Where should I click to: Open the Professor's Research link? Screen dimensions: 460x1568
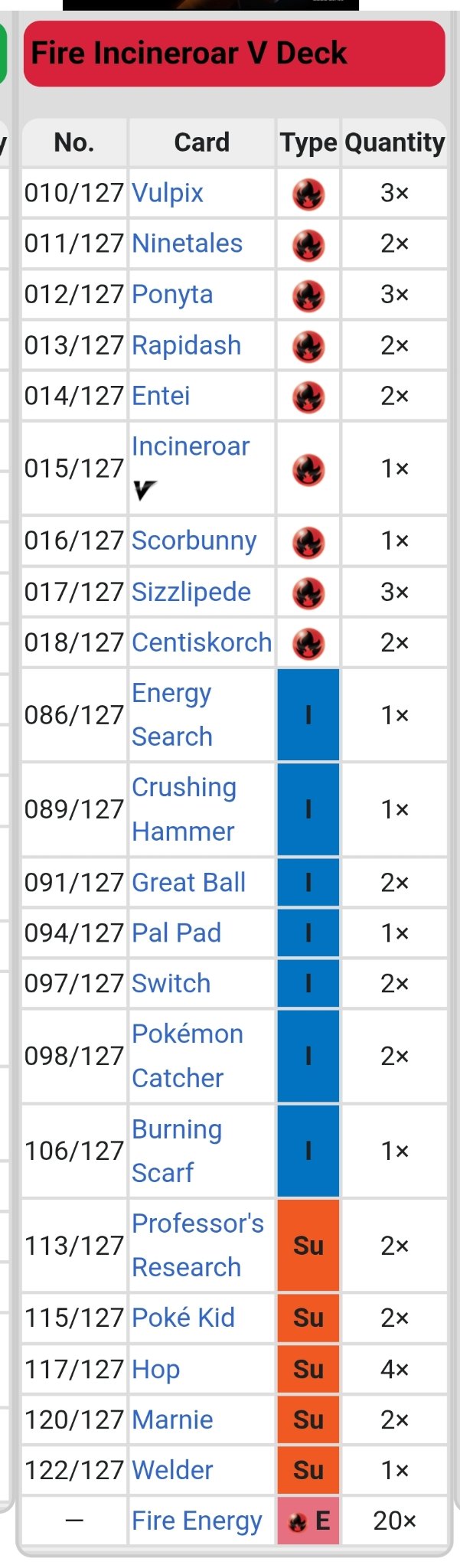pyautogui.click(x=197, y=1245)
